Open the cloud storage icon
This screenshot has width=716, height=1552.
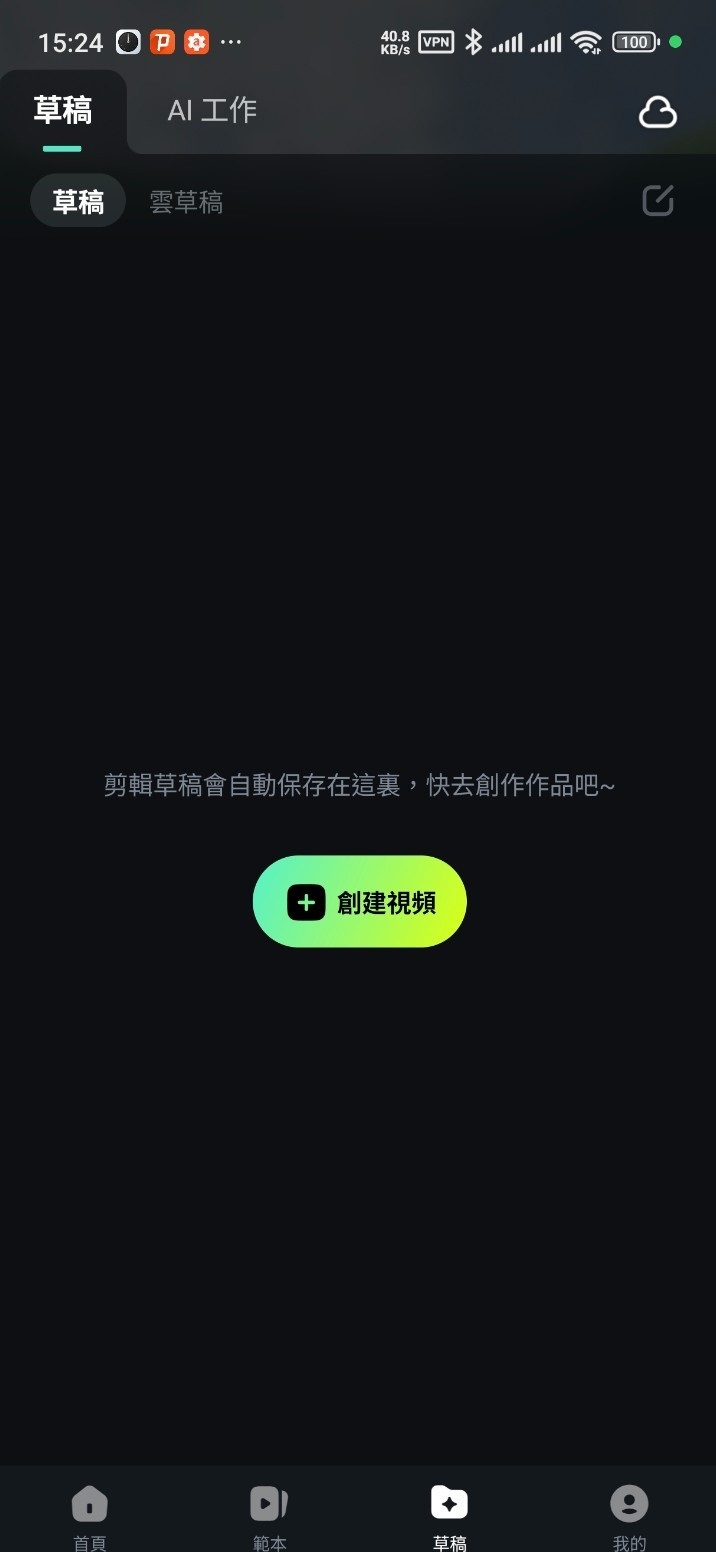(x=657, y=113)
